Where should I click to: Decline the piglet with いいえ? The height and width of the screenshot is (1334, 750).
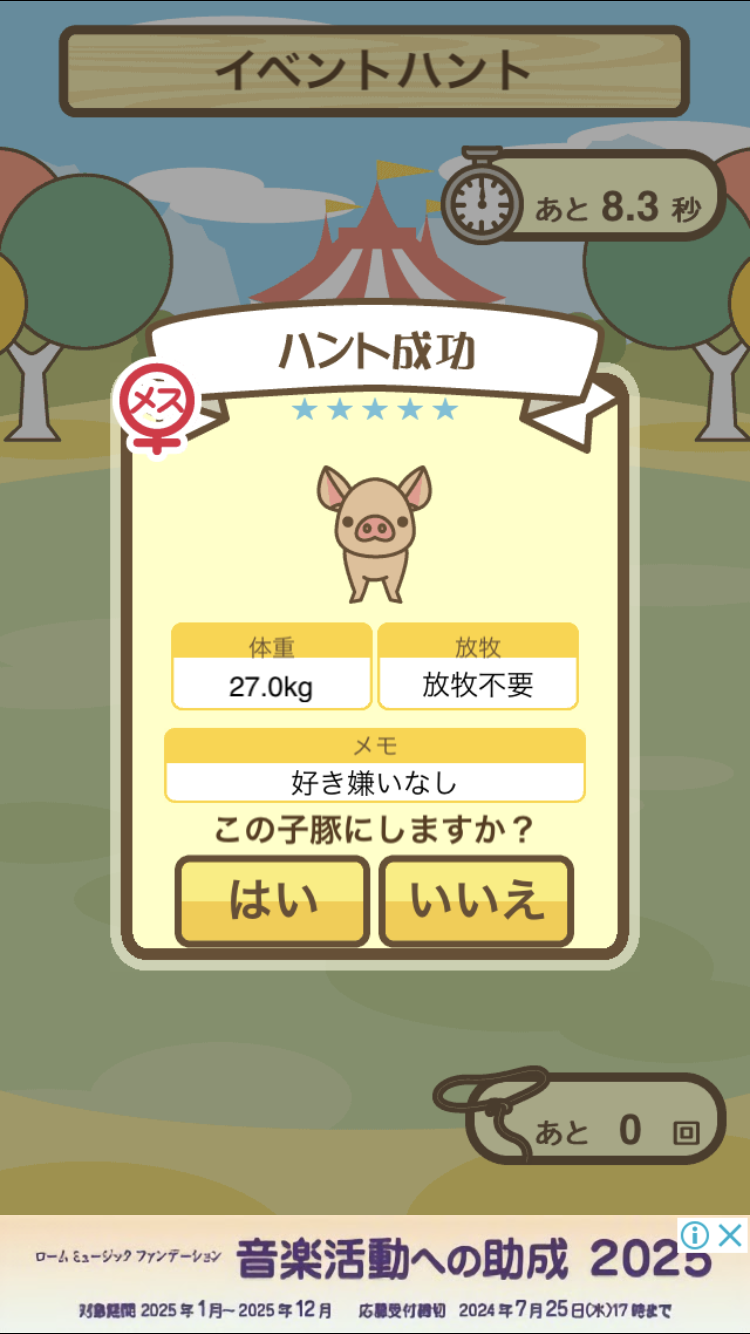(x=476, y=901)
